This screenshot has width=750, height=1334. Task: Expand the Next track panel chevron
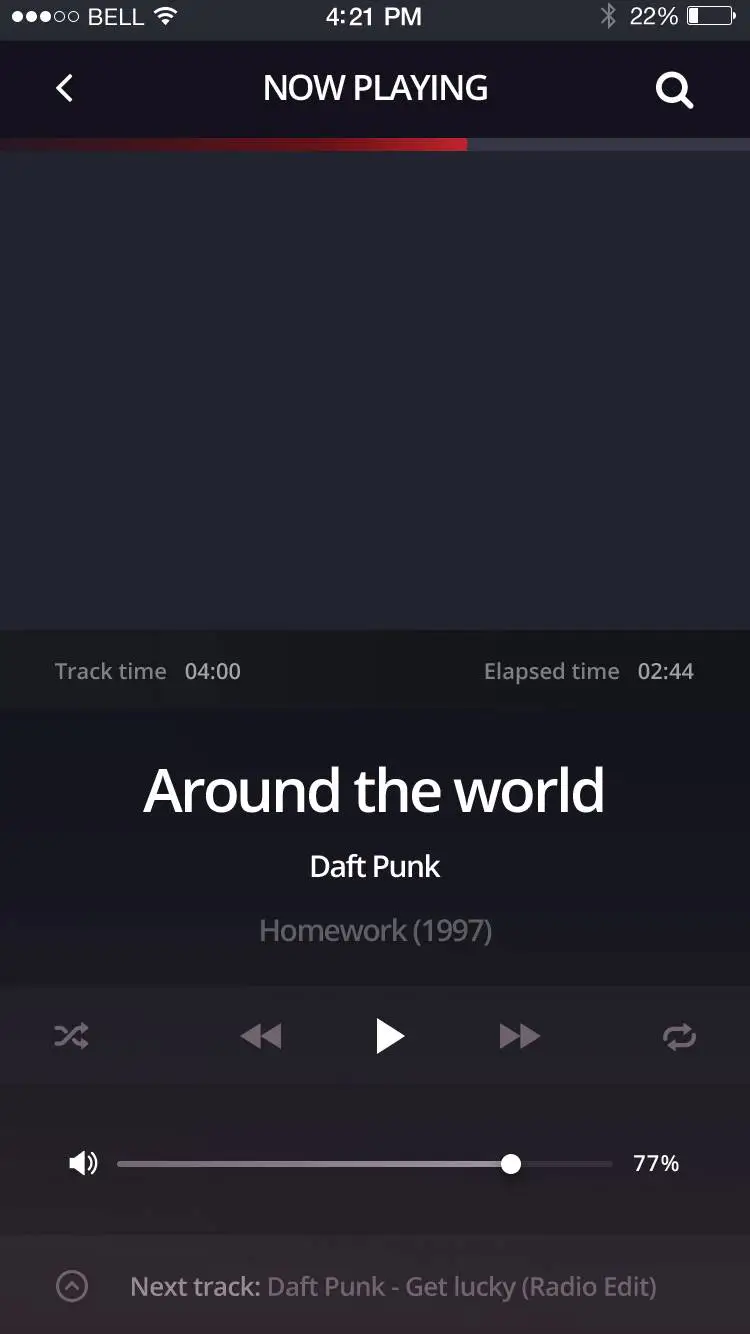[72, 1286]
